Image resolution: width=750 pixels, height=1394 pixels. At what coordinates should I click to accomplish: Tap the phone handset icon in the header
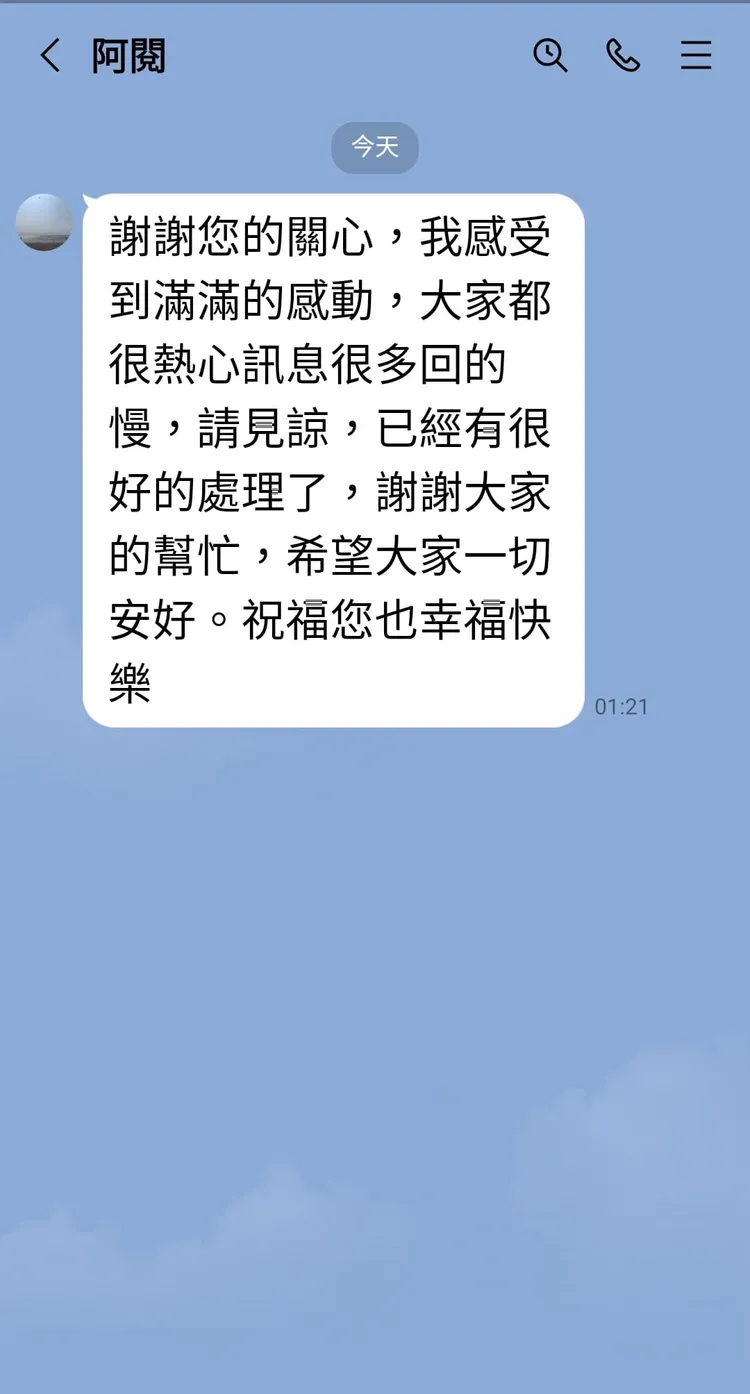pyautogui.click(x=623, y=56)
